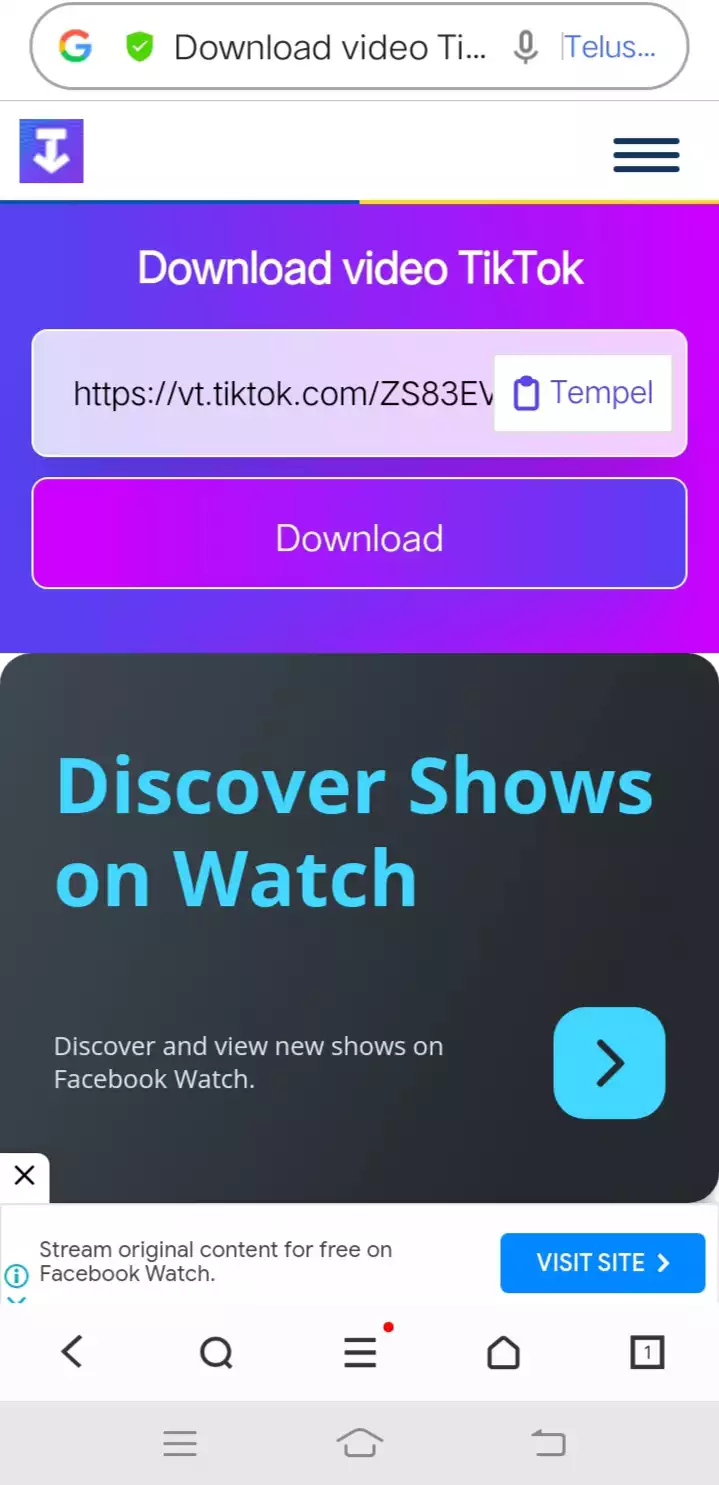Go to the browser home page
The image size is (719, 1485).
[503, 1353]
